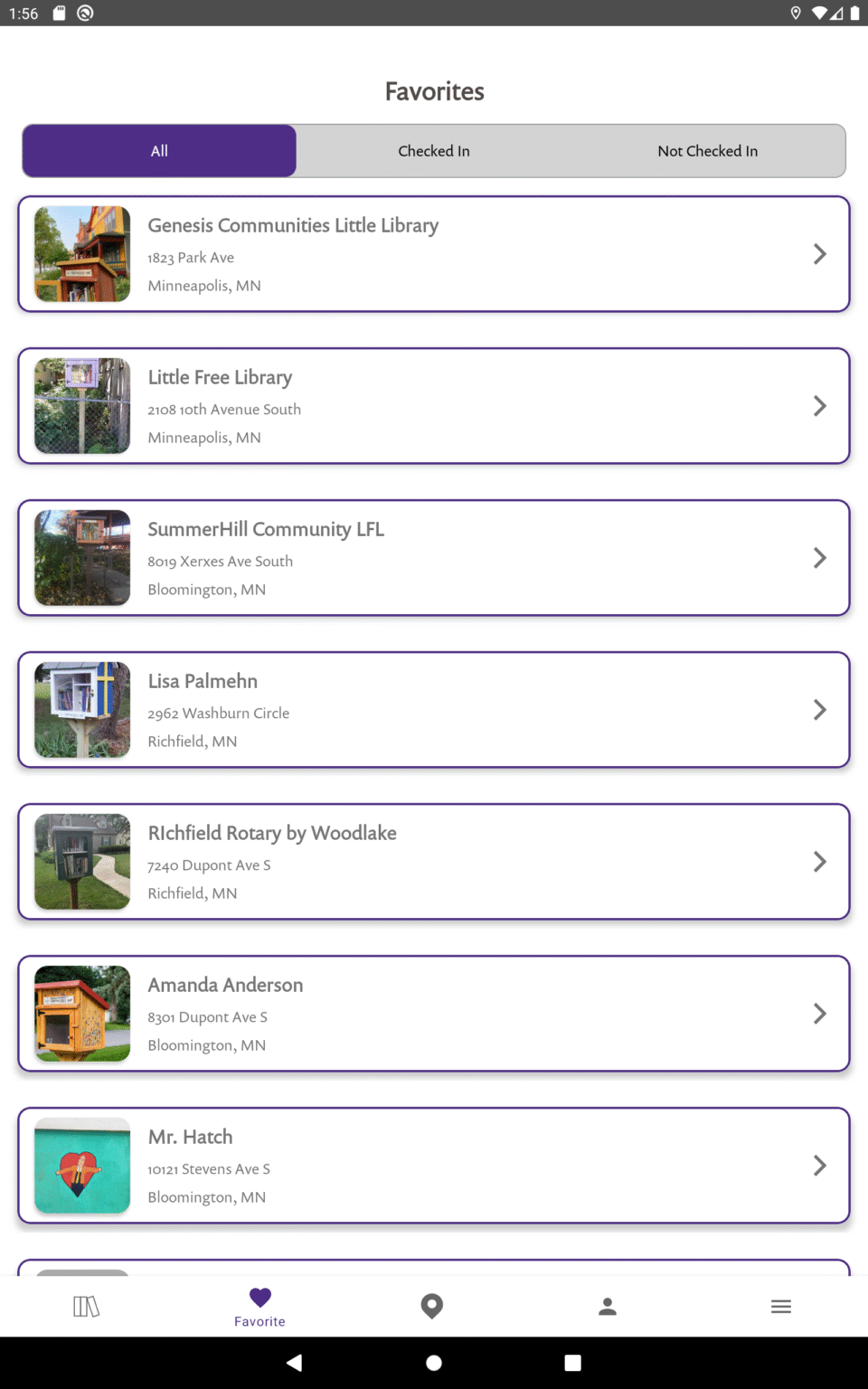Click the Little Free Library fence photo thumbnail
This screenshot has height=1389, width=868.
point(81,406)
